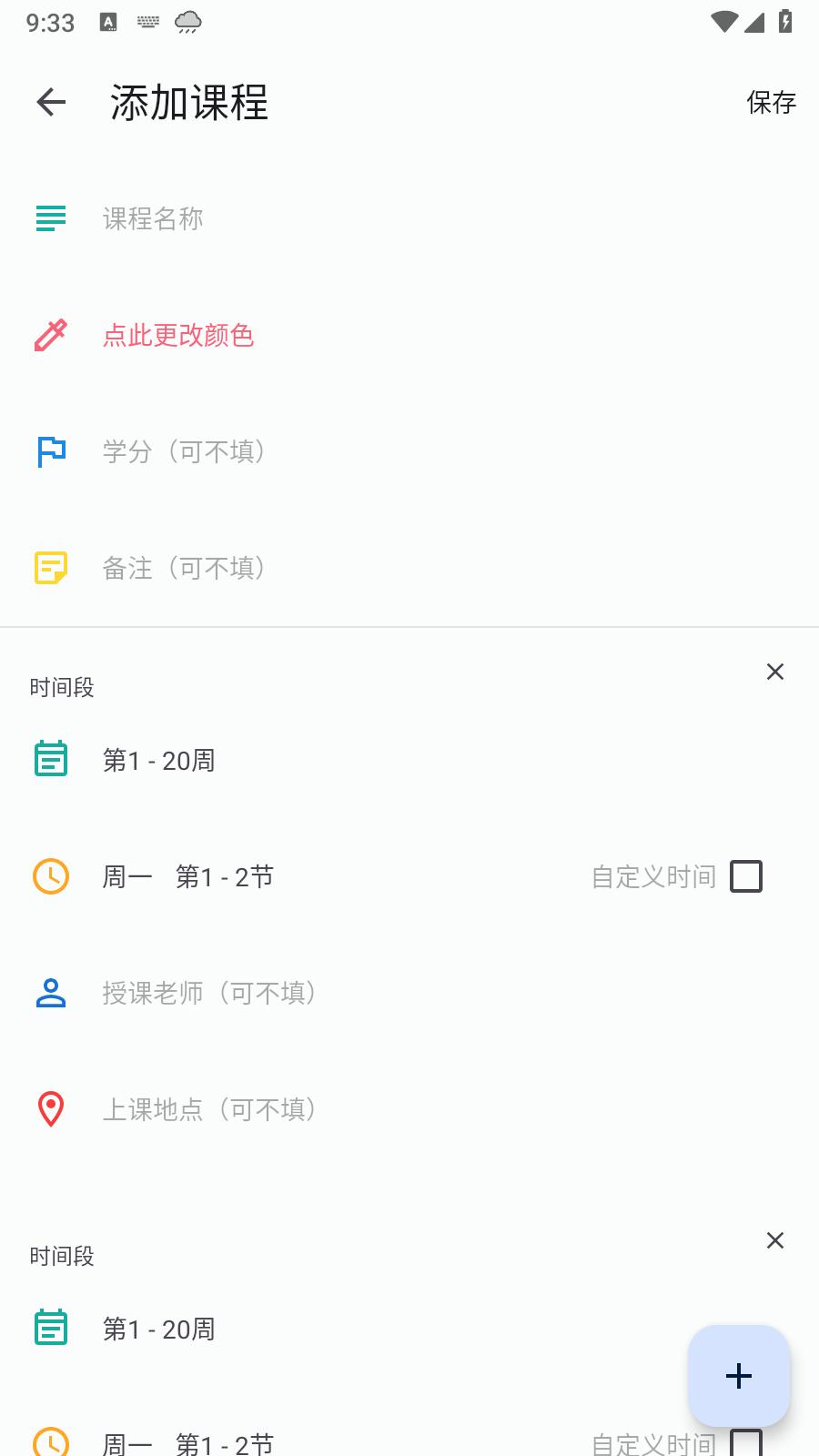Open the color picker via 点此更改颜色
This screenshot has height=1456, width=819.
[x=178, y=335]
